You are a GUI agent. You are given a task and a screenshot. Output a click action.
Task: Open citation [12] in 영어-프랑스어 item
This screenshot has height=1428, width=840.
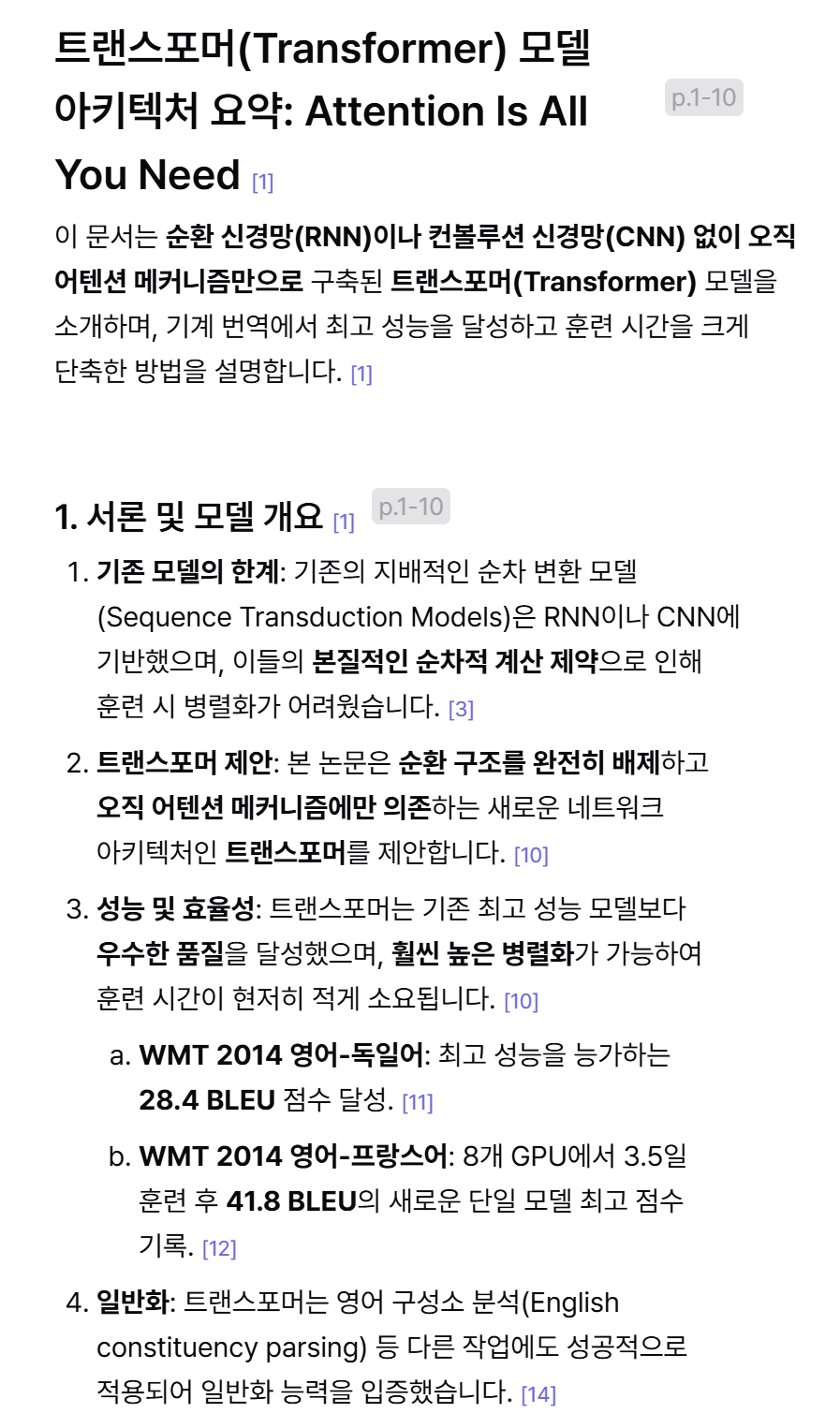(x=219, y=1248)
